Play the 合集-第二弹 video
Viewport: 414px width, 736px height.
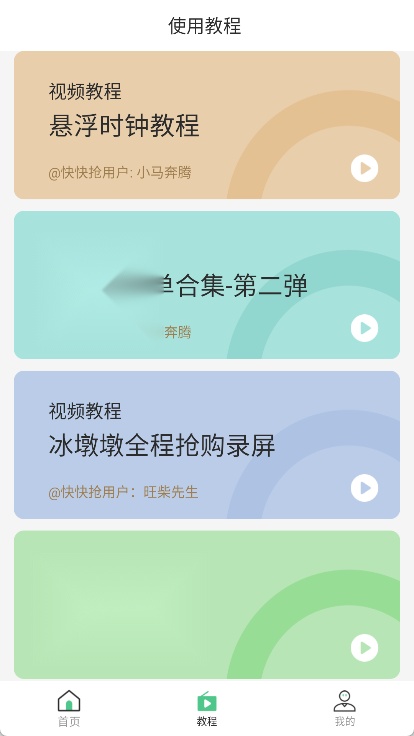(364, 328)
